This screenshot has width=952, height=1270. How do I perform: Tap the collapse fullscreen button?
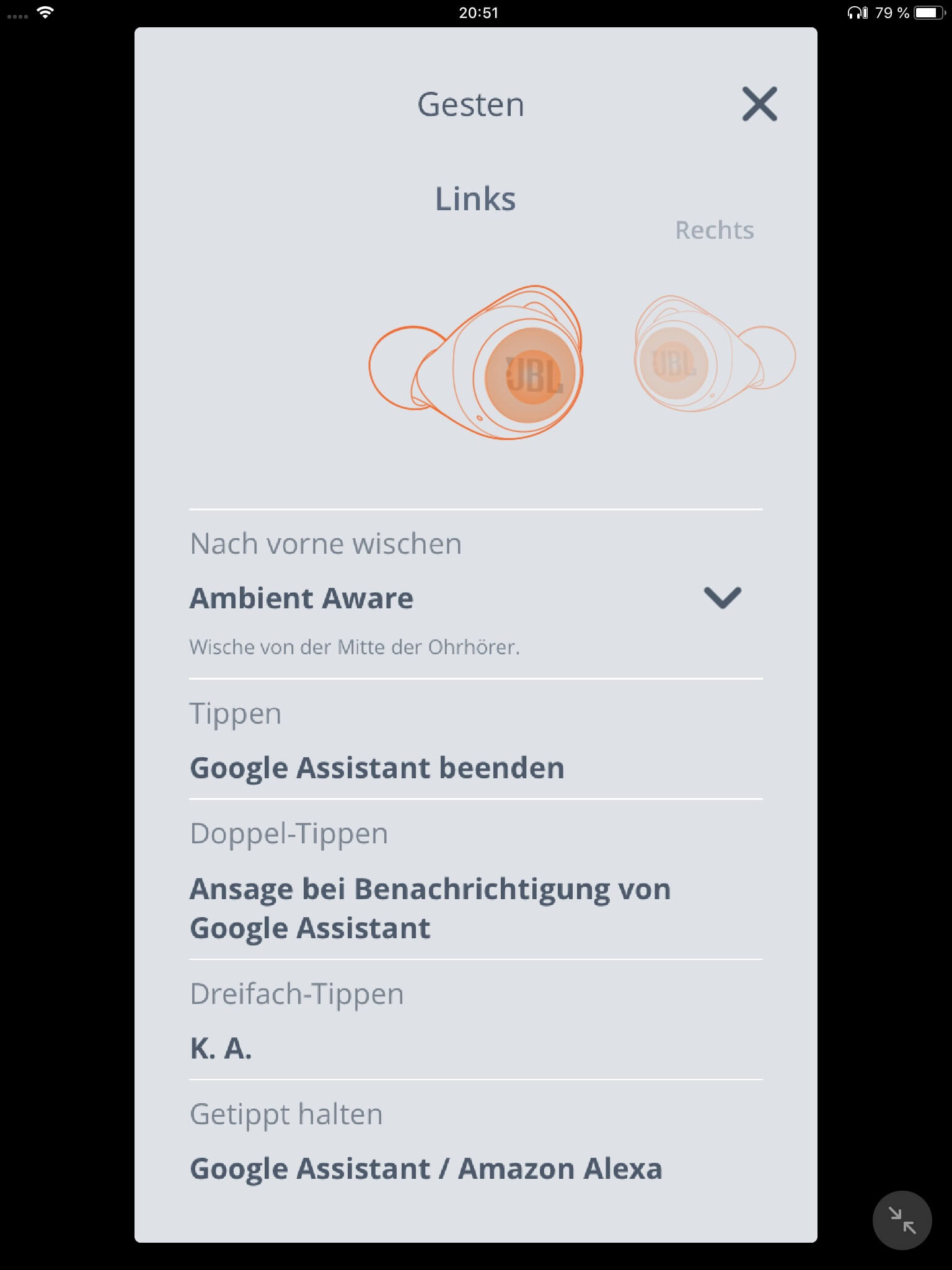point(902,1220)
